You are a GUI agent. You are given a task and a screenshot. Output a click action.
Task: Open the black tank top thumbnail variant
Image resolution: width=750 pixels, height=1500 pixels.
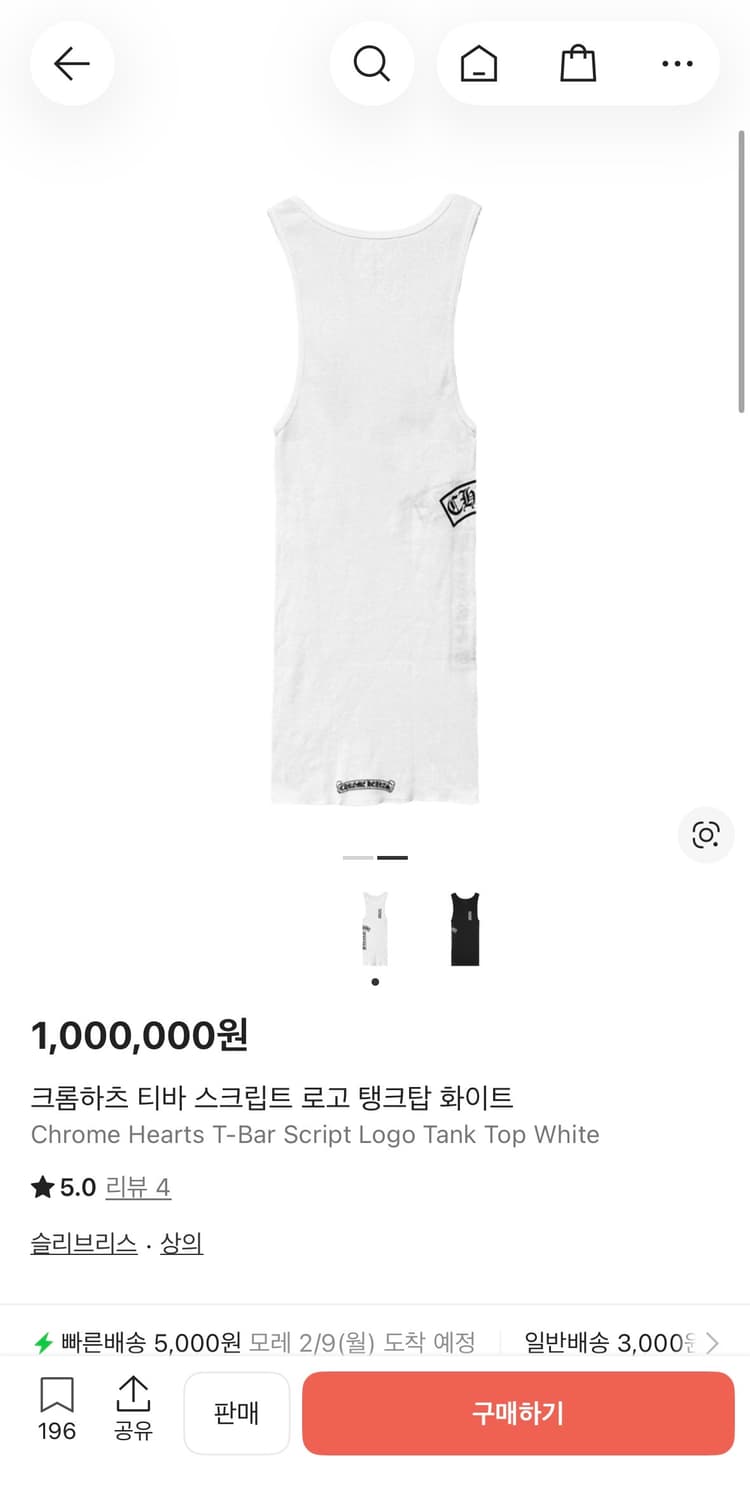tap(465, 930)
